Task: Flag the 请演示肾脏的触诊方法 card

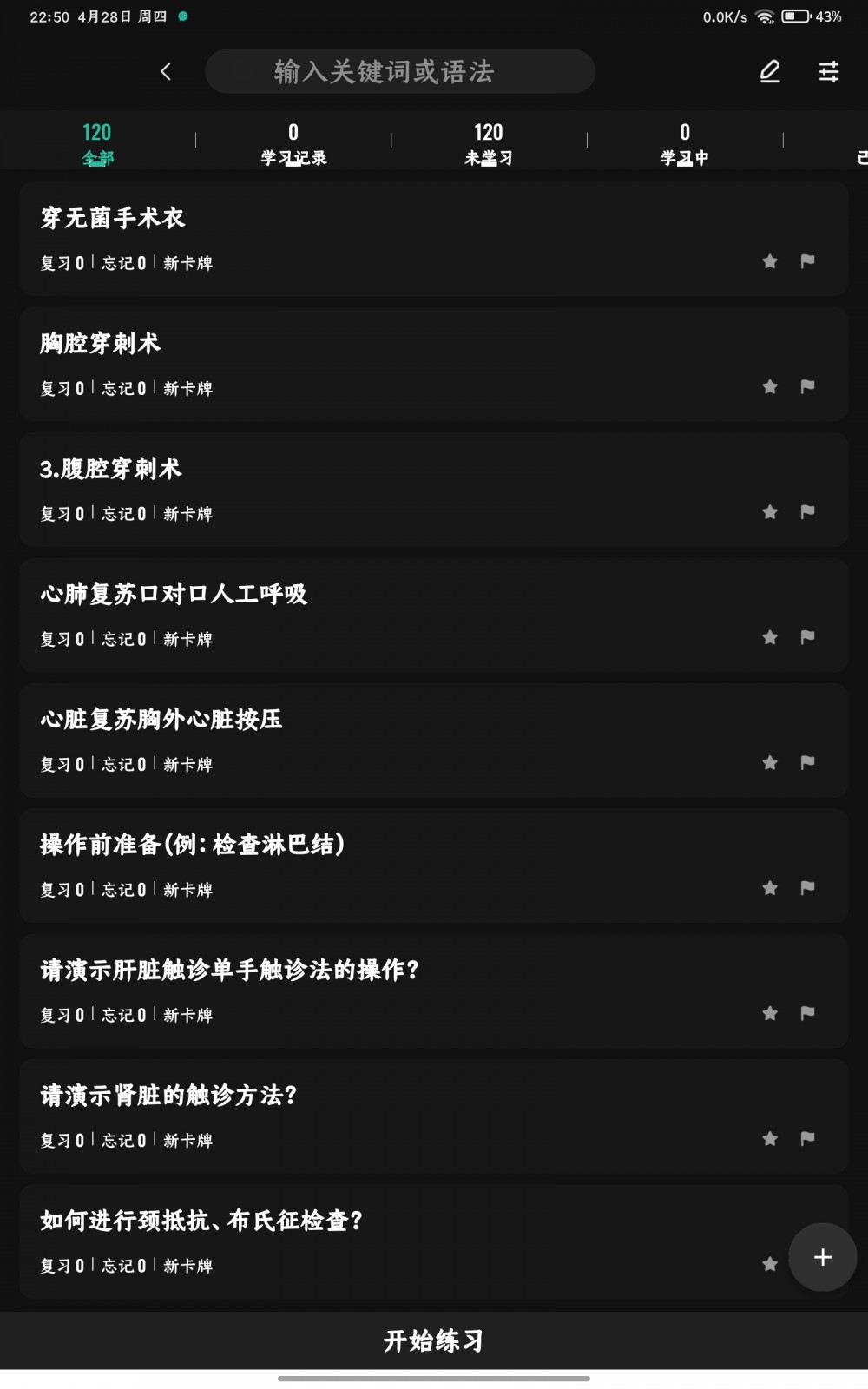Action: pos(807,1138)
